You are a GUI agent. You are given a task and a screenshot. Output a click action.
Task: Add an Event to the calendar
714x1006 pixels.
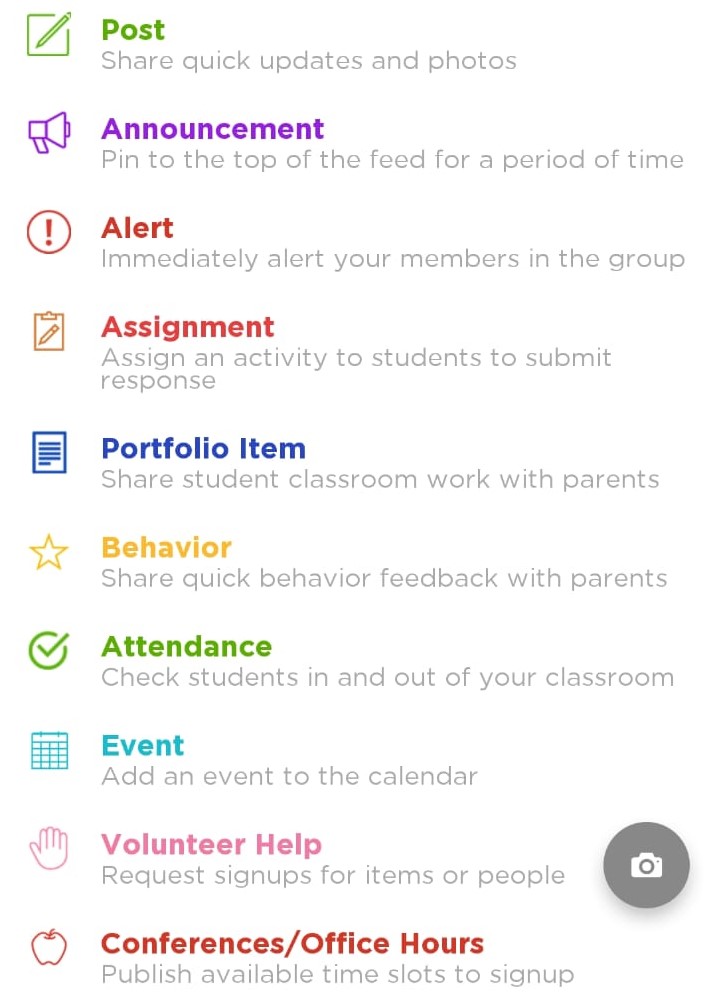(x=143, y=745)
